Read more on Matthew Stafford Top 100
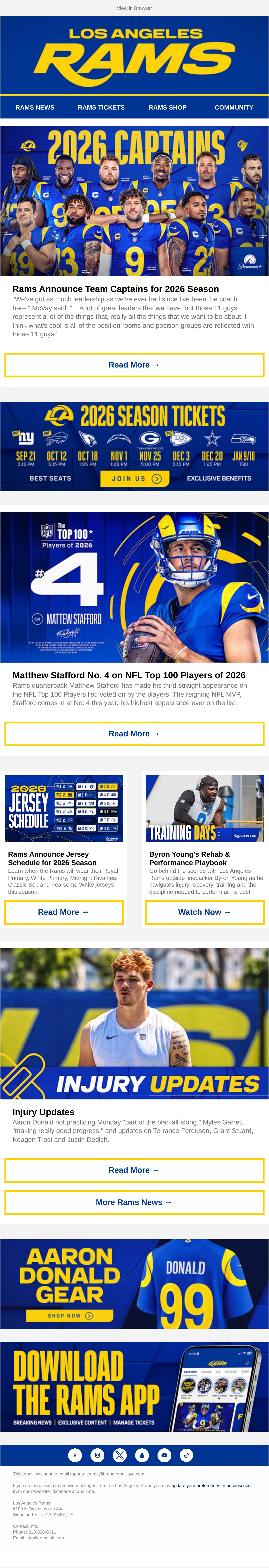Screen dimensions: 269x1568 click(x=134, y=733)
